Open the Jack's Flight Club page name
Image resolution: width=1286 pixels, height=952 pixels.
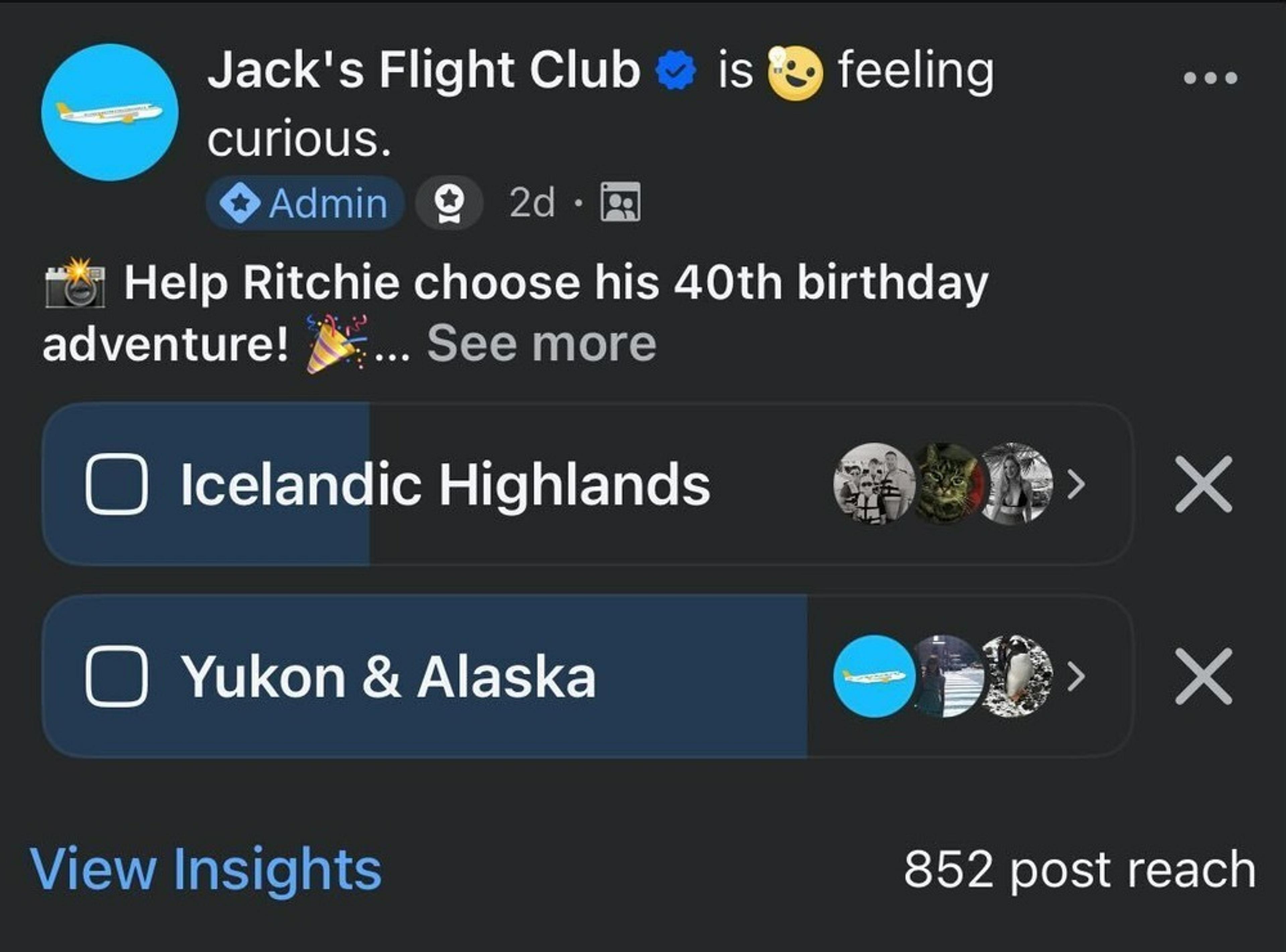[424, 70]
